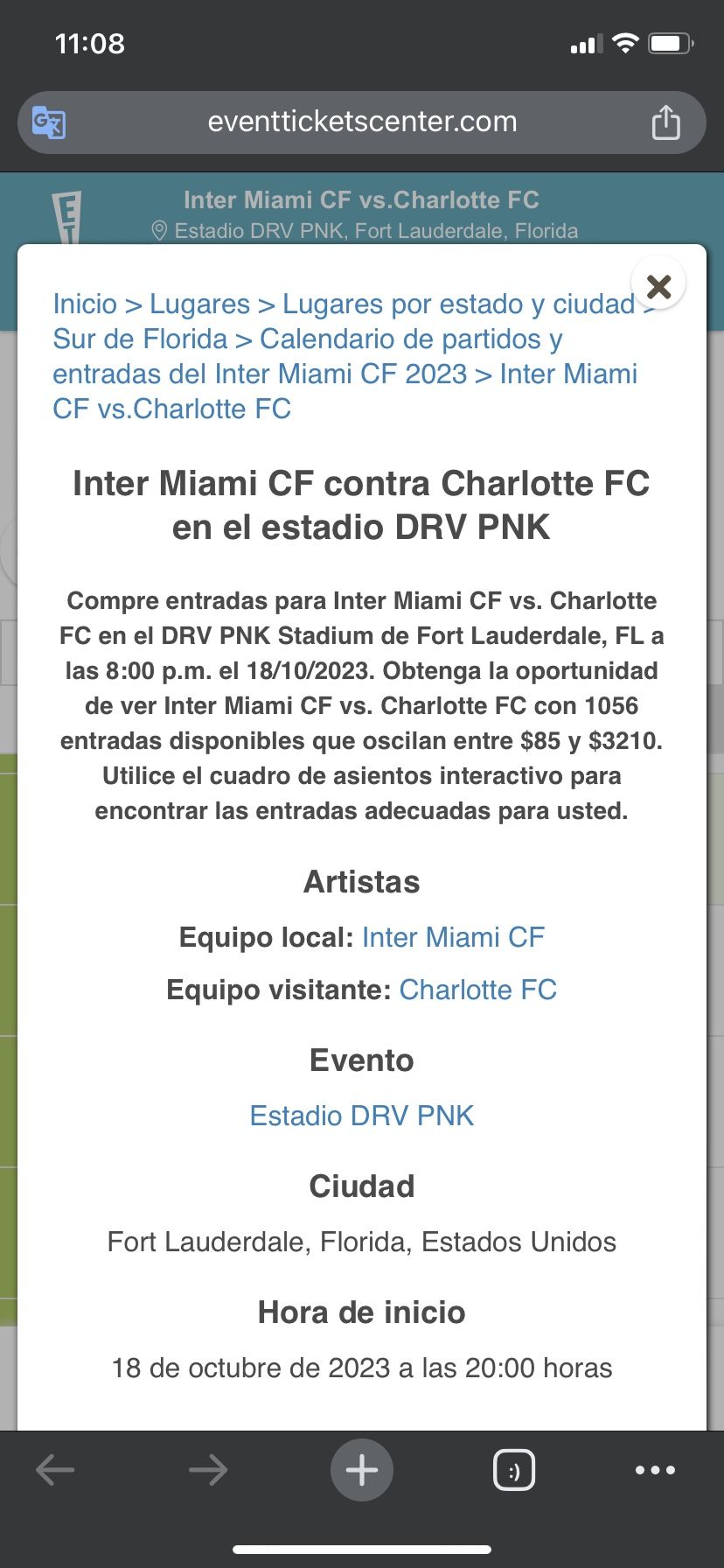Open browser overflow menu
This screenshot has height=1568, width=724.
[655, 1470]
